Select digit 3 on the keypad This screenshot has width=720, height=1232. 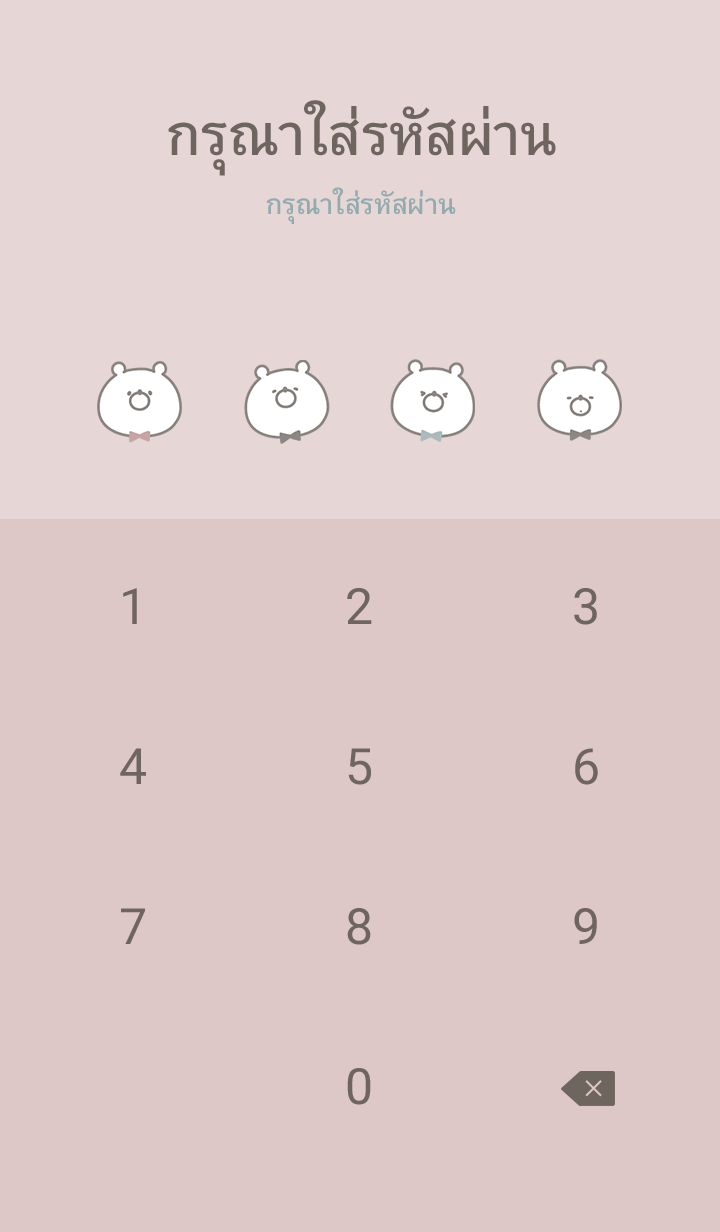click(586, 607)
